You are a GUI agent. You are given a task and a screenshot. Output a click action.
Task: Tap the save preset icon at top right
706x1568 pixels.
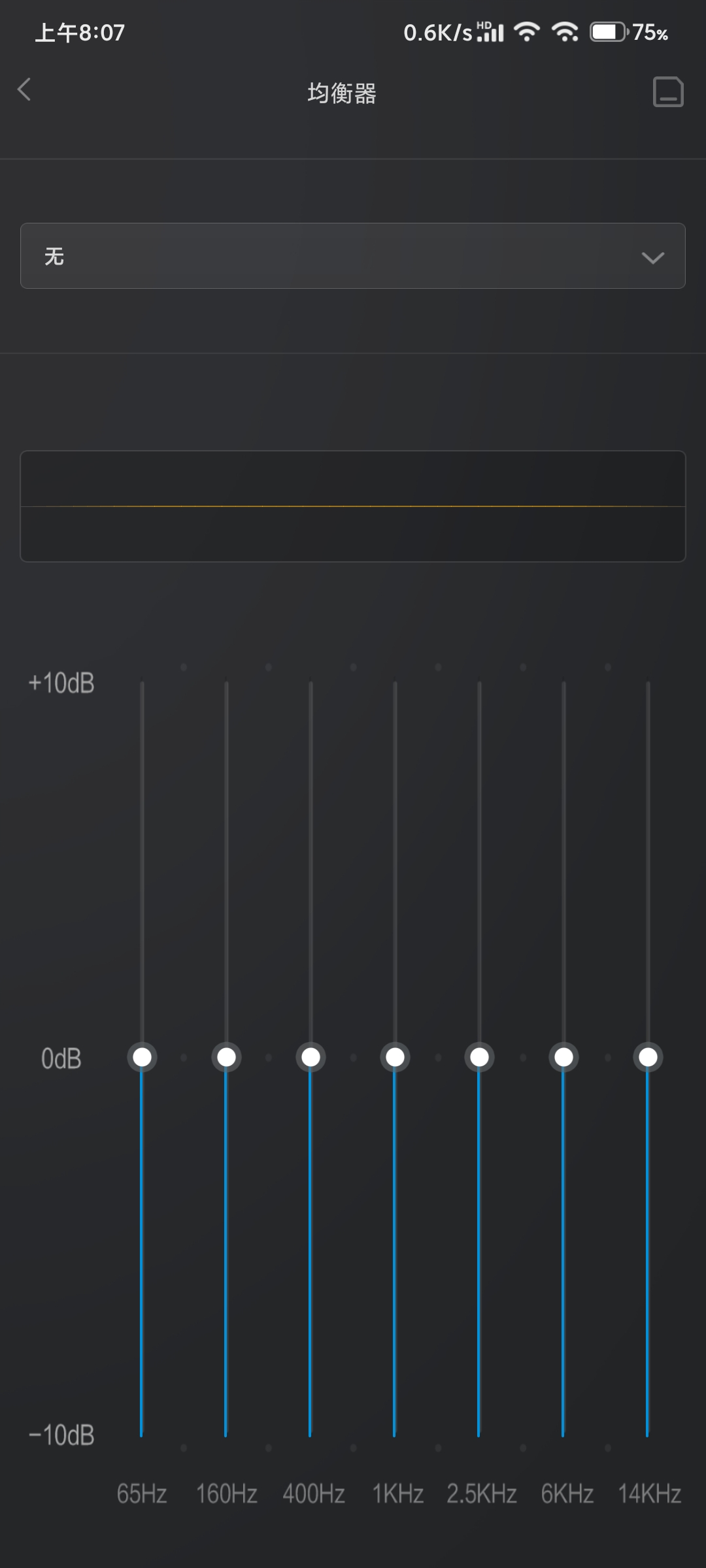(x=668, y=91)
